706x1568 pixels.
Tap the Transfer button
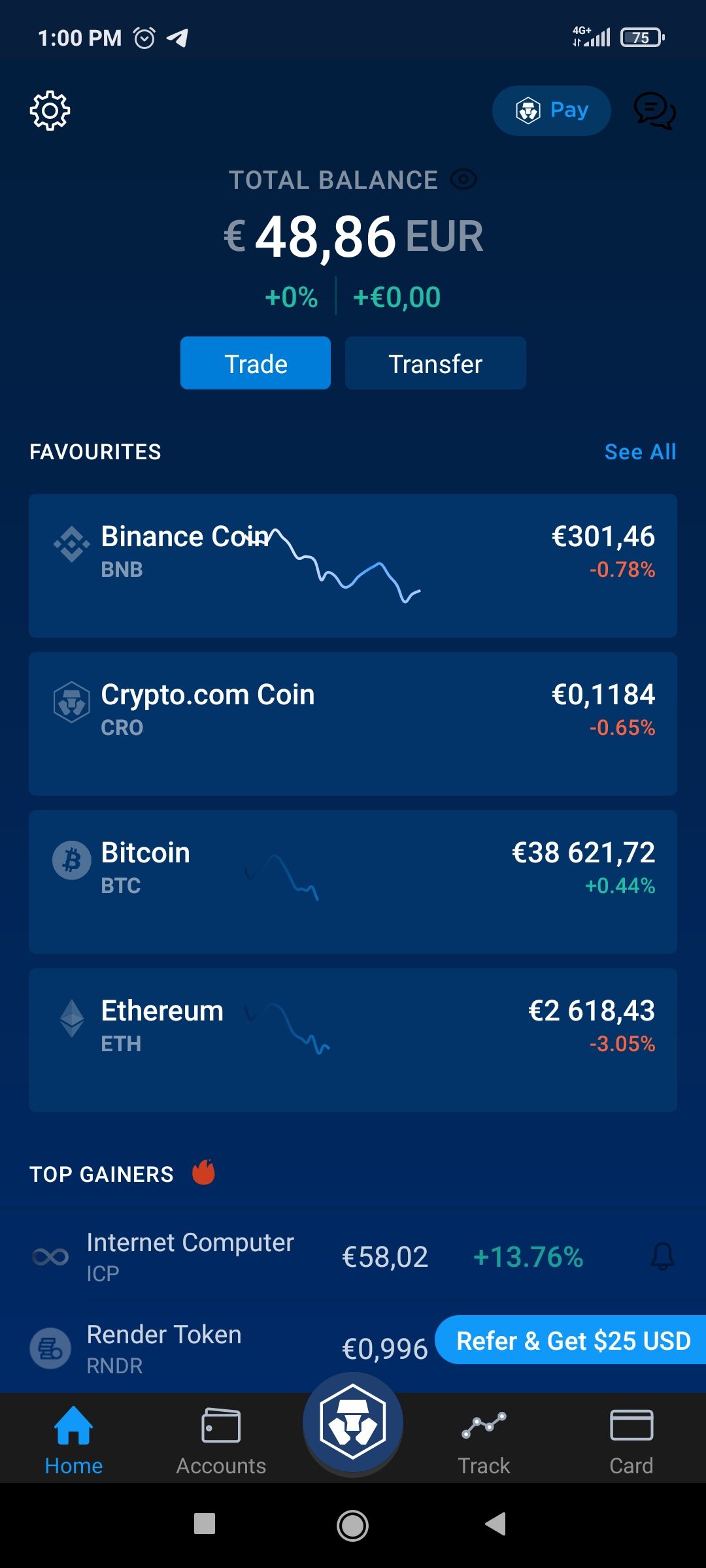(435, 363)
